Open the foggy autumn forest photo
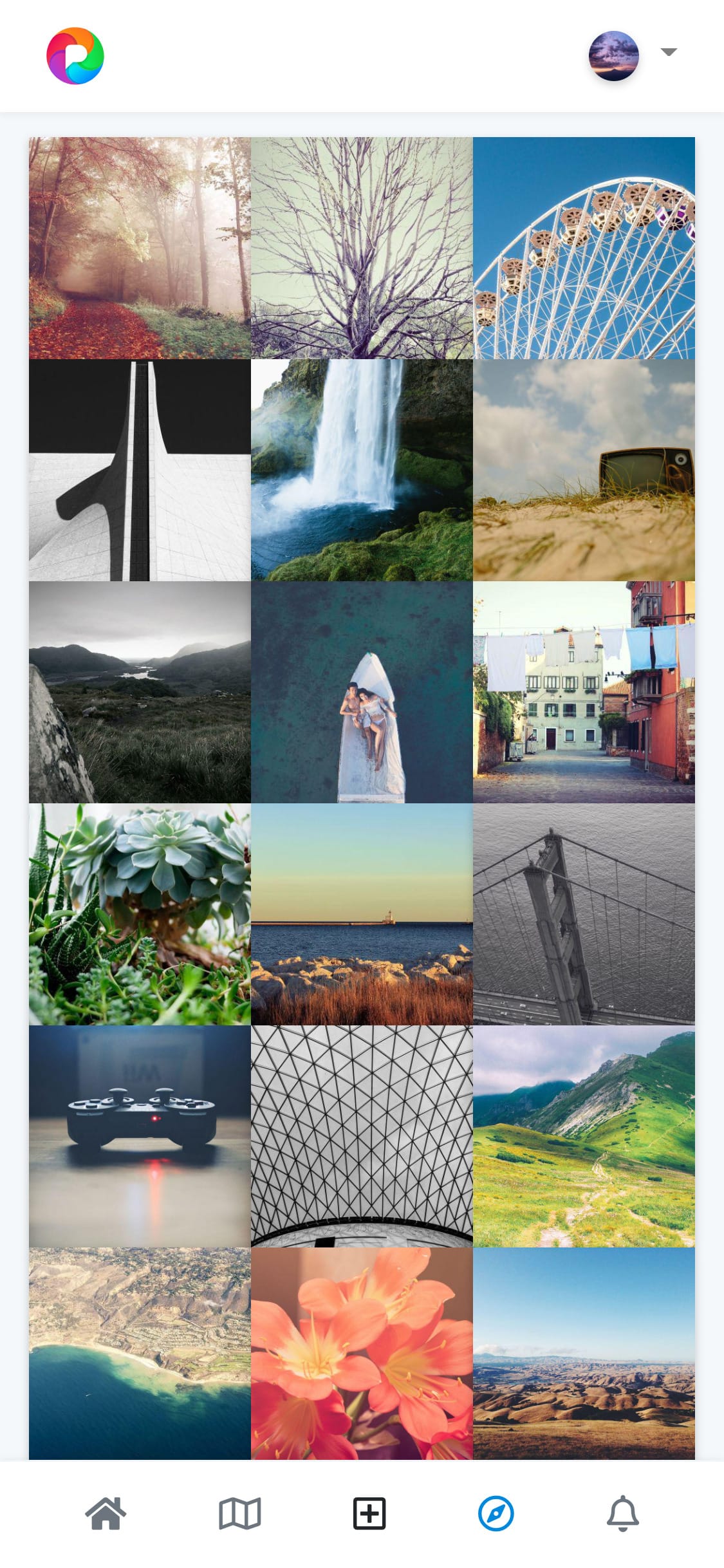The image size is (724, 1568). (140, 248)
